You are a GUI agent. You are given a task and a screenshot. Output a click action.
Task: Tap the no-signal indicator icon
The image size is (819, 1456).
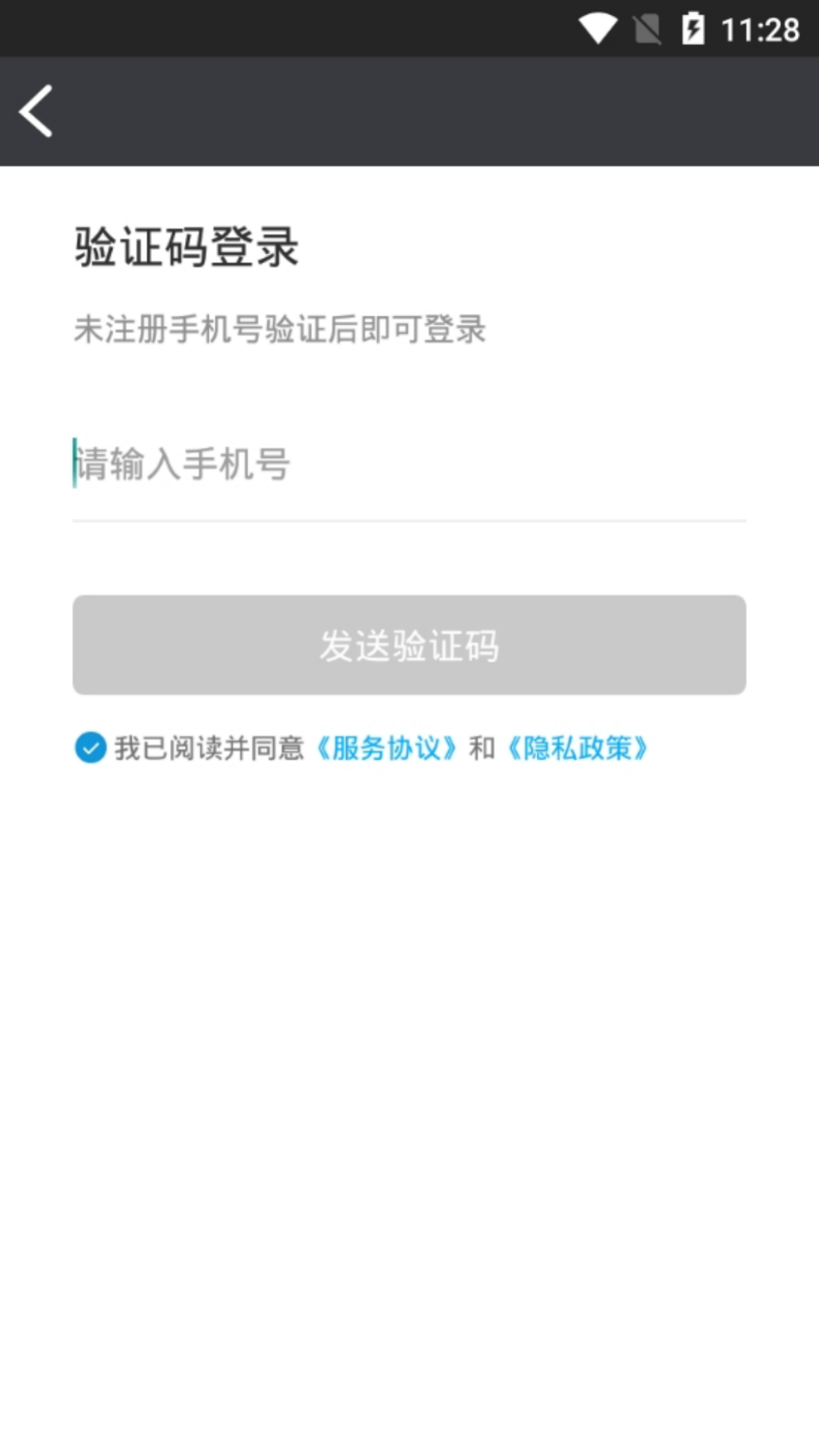648,29
